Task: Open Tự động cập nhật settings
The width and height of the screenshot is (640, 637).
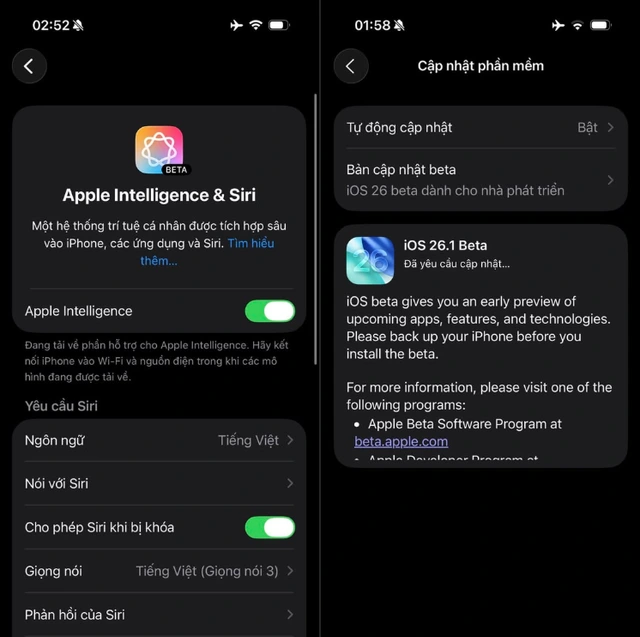Action: pos(480,127)
